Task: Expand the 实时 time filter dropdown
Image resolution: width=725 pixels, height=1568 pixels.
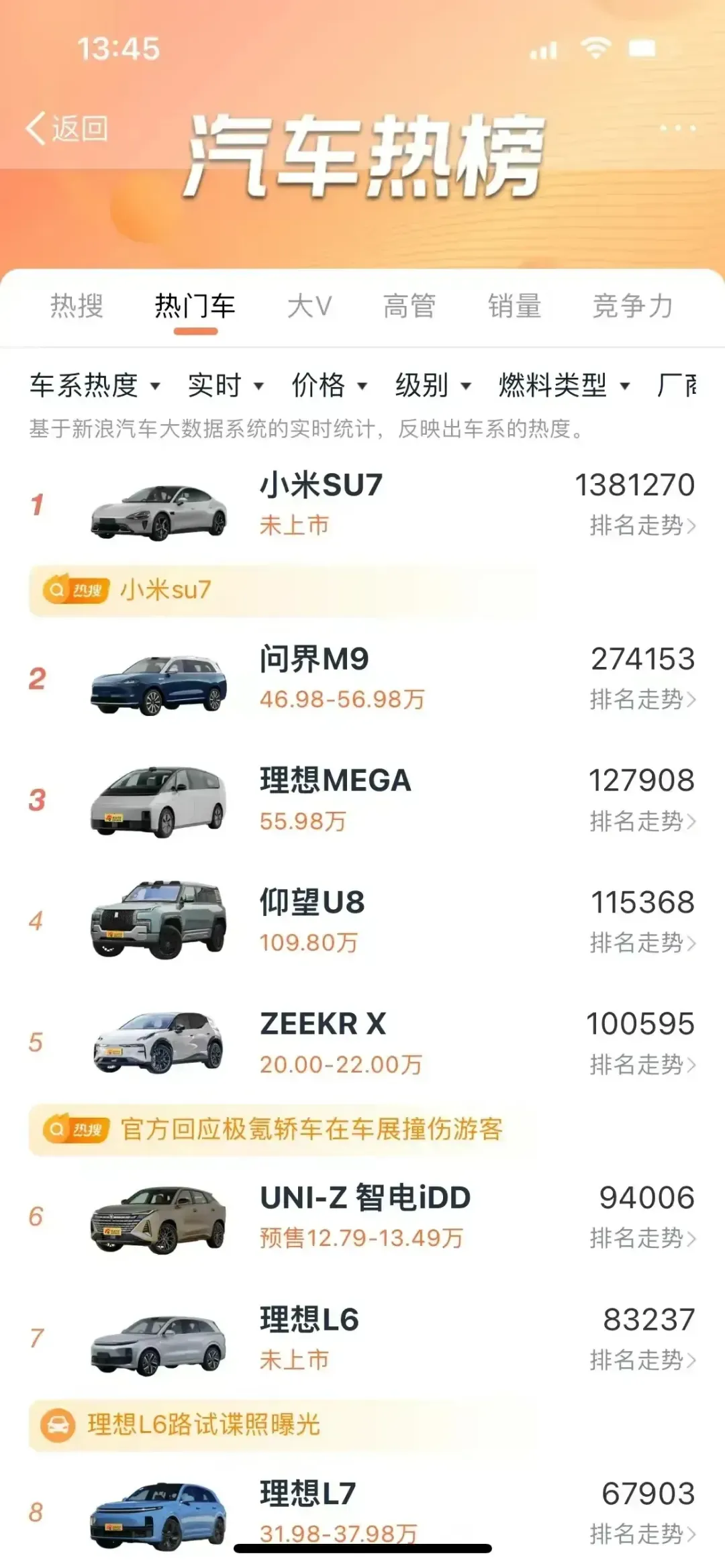Action: pyautogui.click(x=226, y=386)
